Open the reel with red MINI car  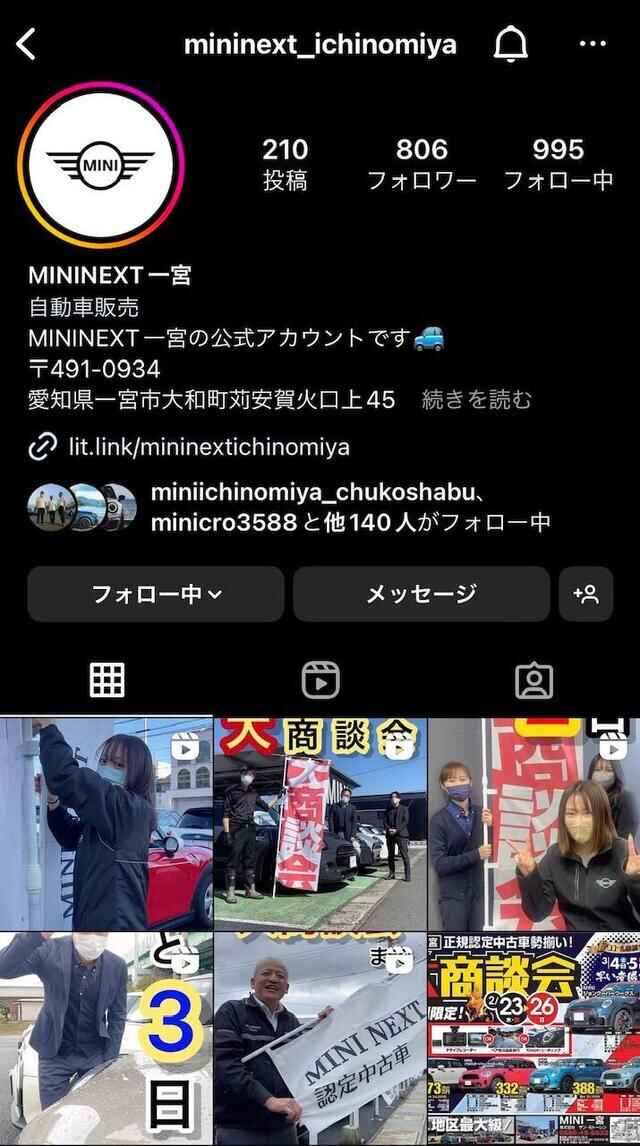point(106,822)
